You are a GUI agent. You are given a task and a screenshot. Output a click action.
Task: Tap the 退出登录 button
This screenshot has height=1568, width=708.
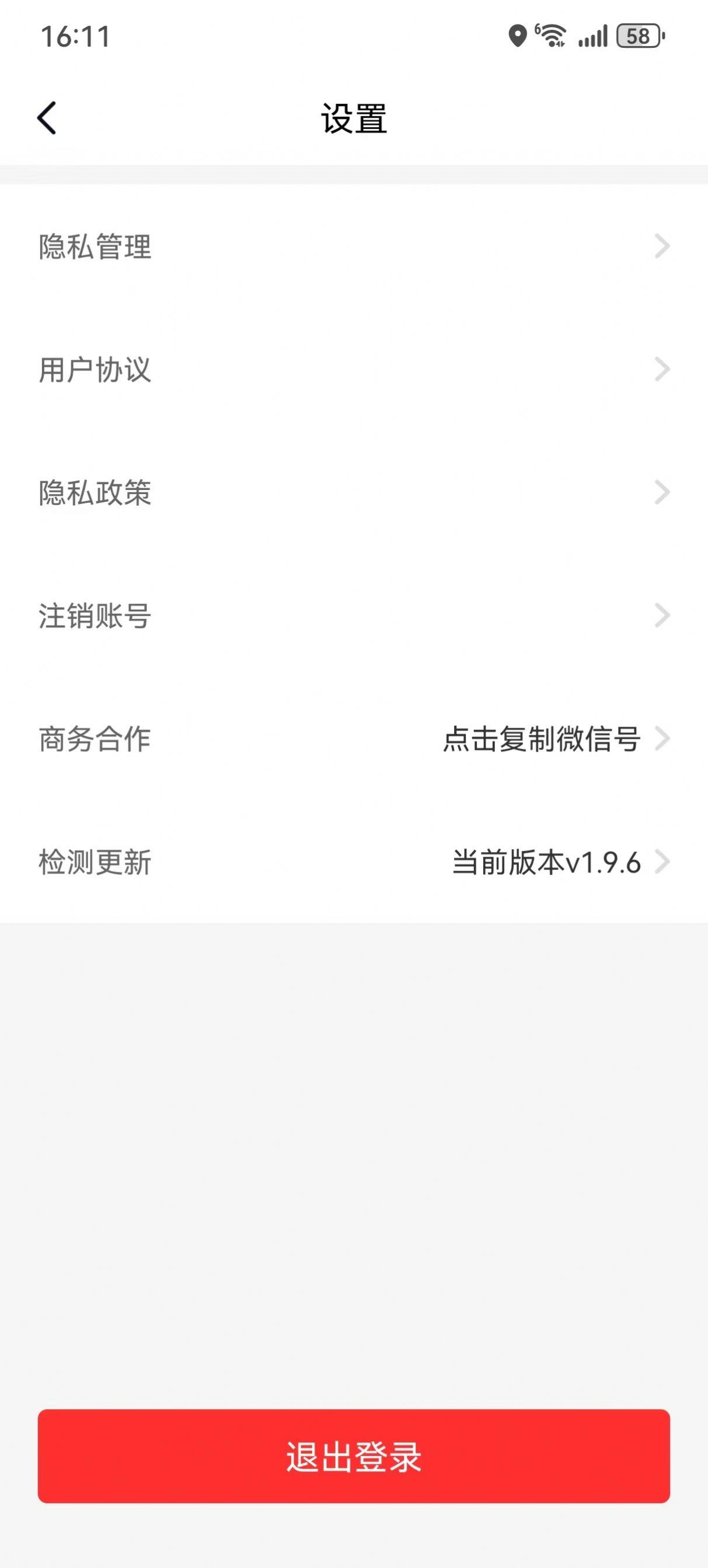click(354, 1456)
